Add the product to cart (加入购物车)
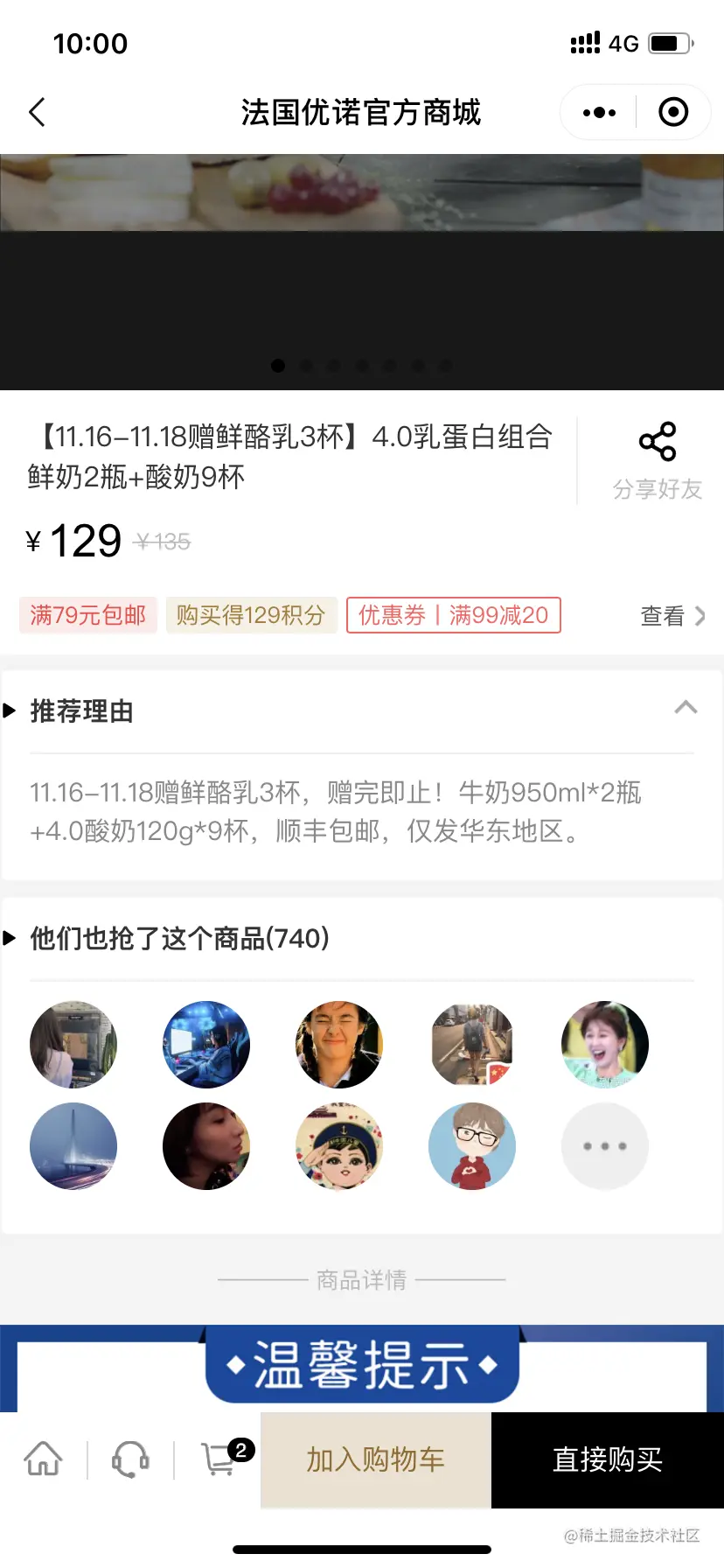The image size is (724, 1568). point(376,1459)
